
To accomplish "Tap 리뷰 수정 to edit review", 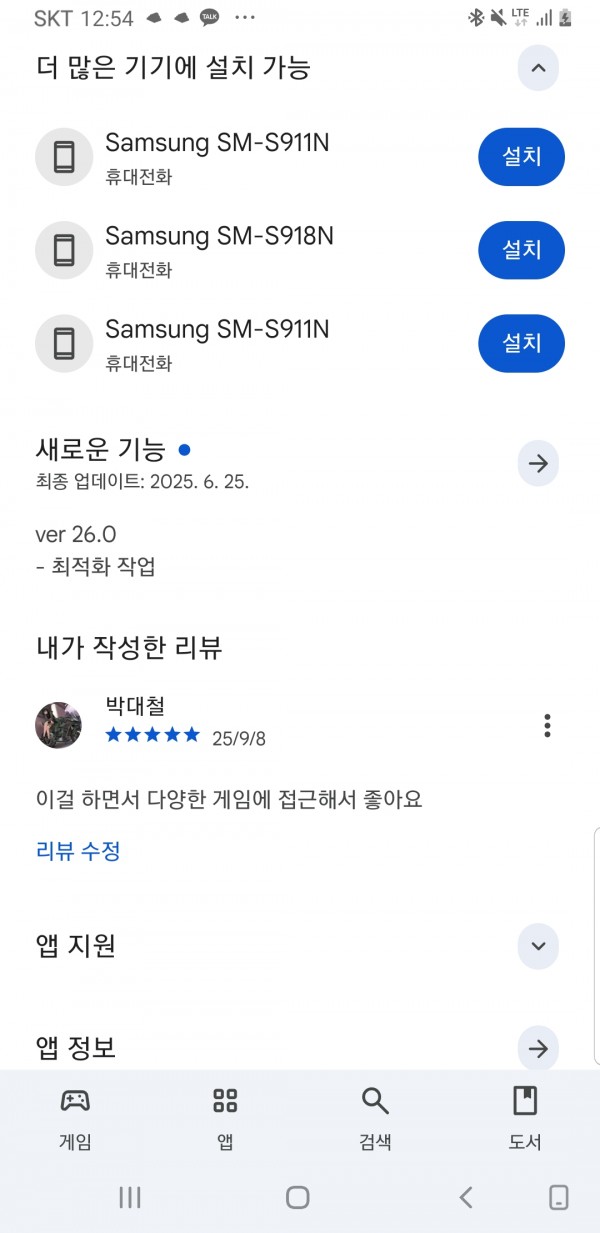I will tap(78, 851).
